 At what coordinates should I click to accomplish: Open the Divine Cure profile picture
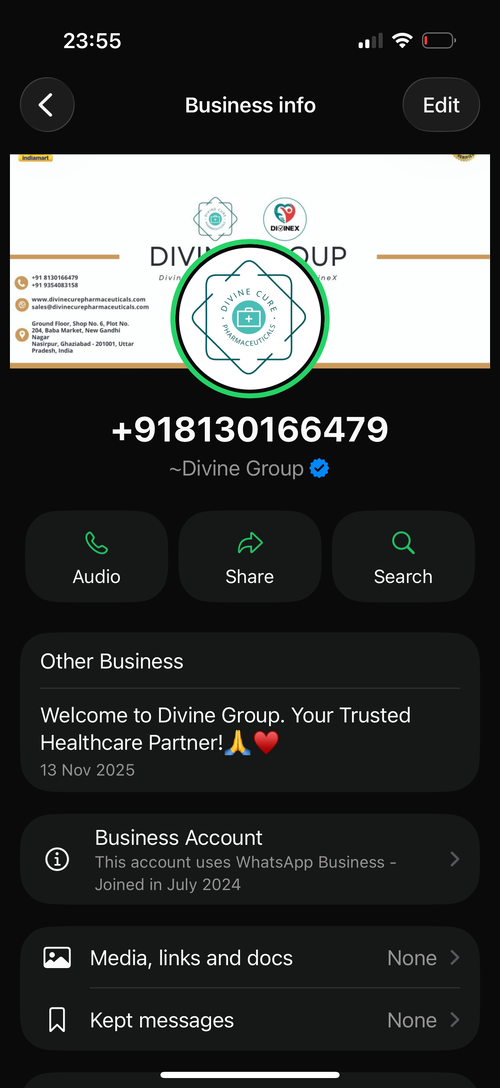pyautogui.click(x=250, y=318)
